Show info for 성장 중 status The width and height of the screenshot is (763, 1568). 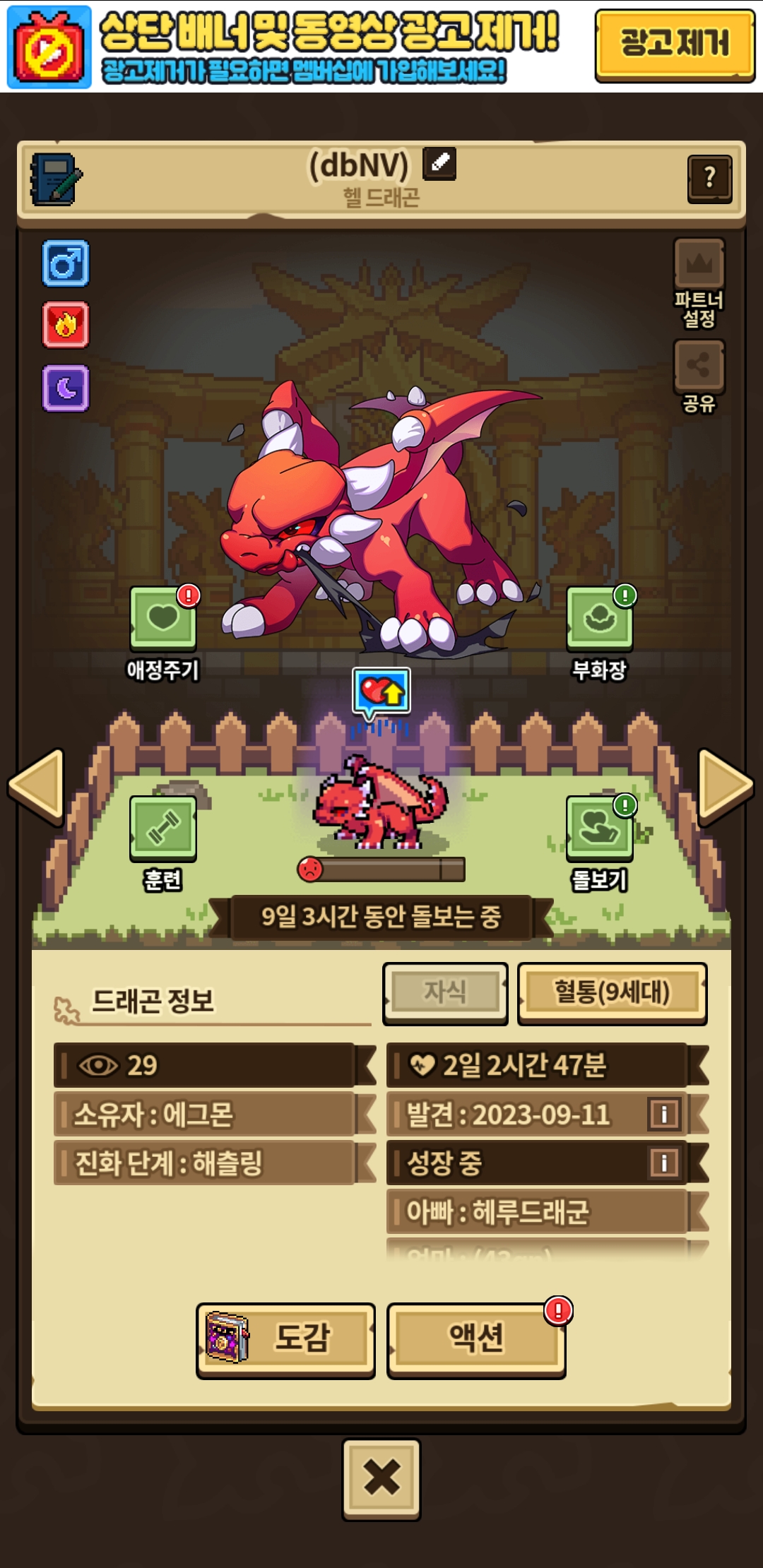(664, 1163)
